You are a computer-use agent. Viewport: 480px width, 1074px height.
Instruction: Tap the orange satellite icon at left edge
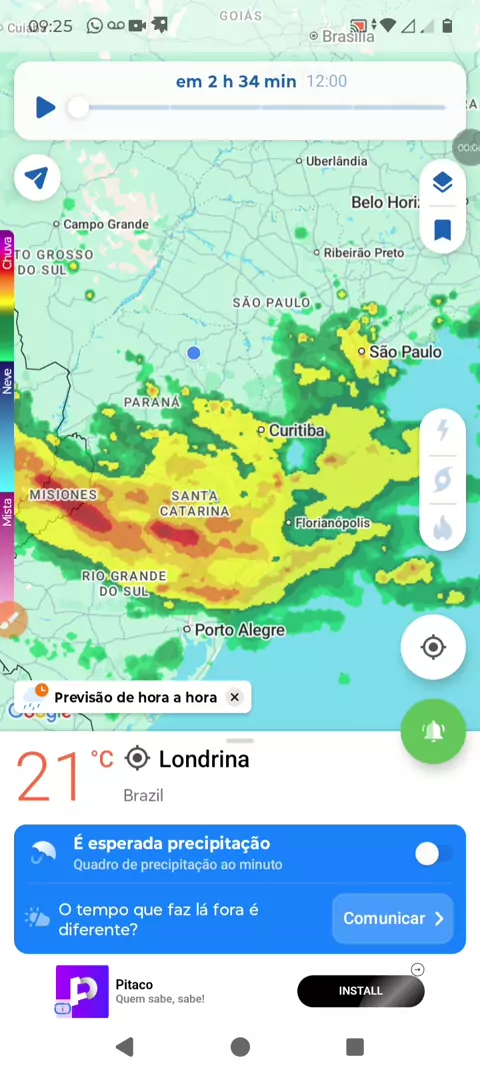[10, 620]
